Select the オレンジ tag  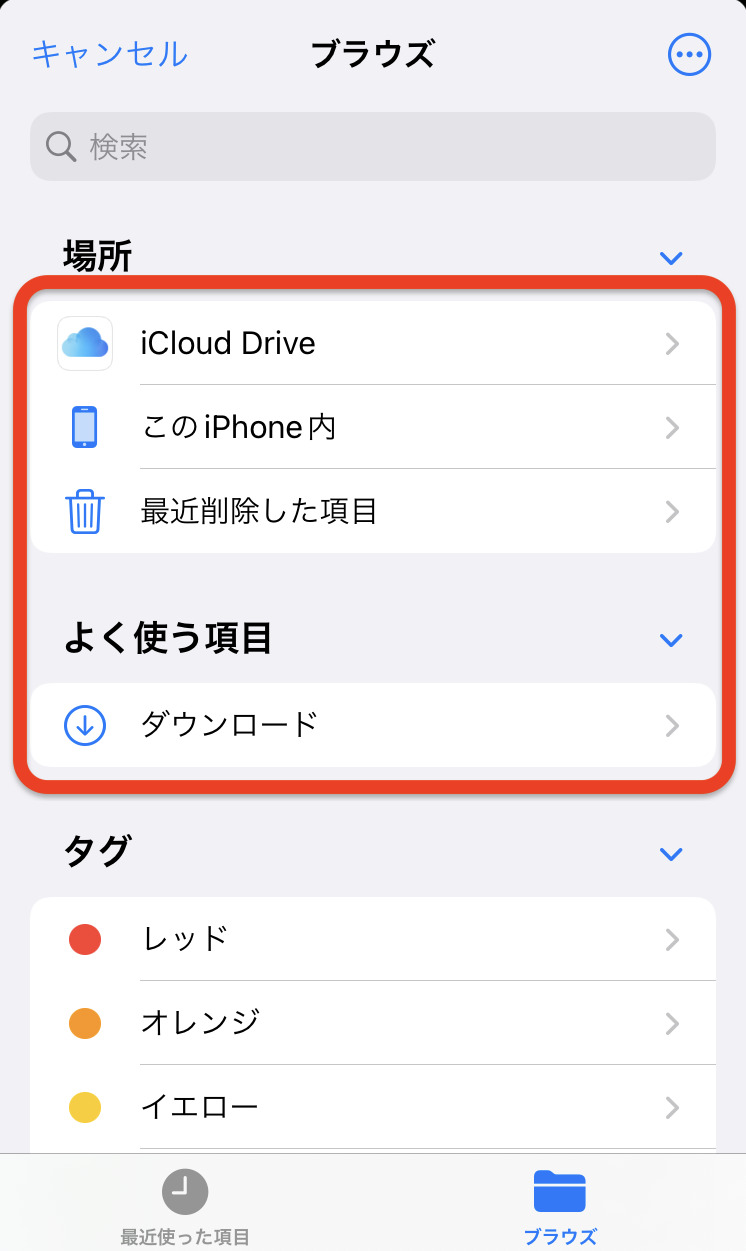coord(372,1023)
